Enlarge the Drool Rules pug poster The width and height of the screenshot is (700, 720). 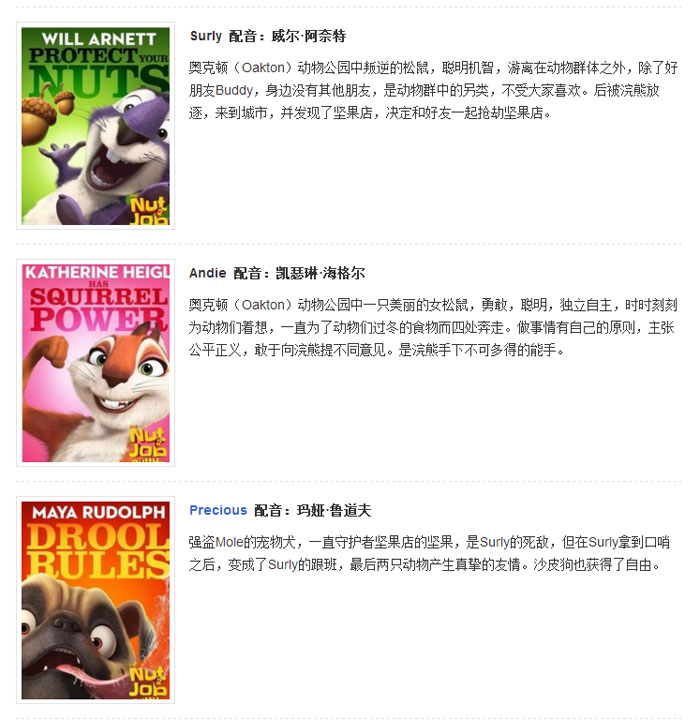point(96,600)
